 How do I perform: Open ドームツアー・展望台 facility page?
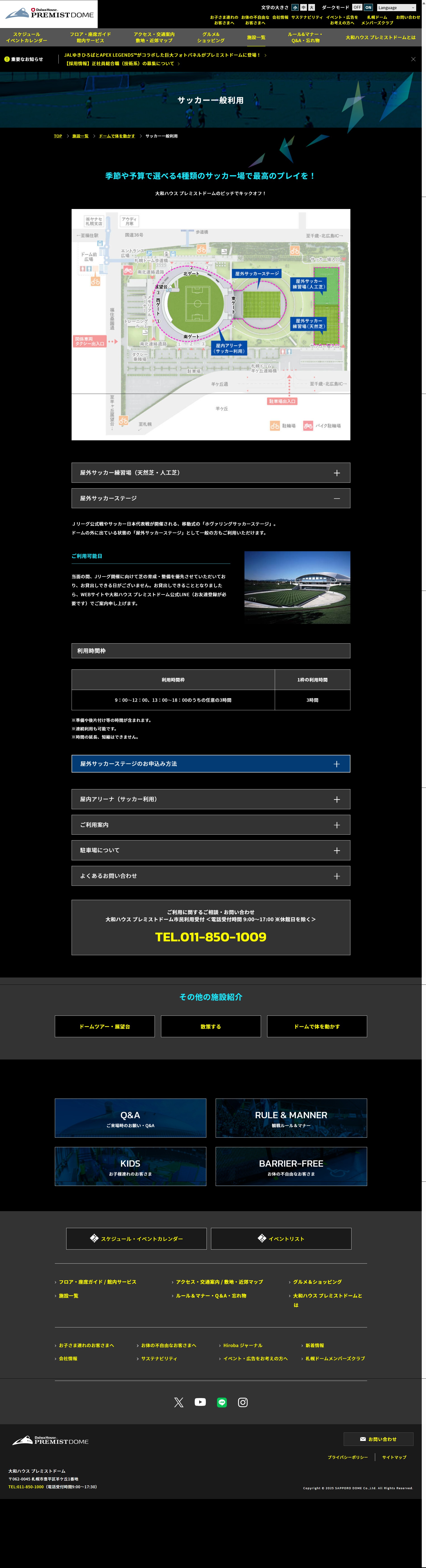[x=105, y=1026]
